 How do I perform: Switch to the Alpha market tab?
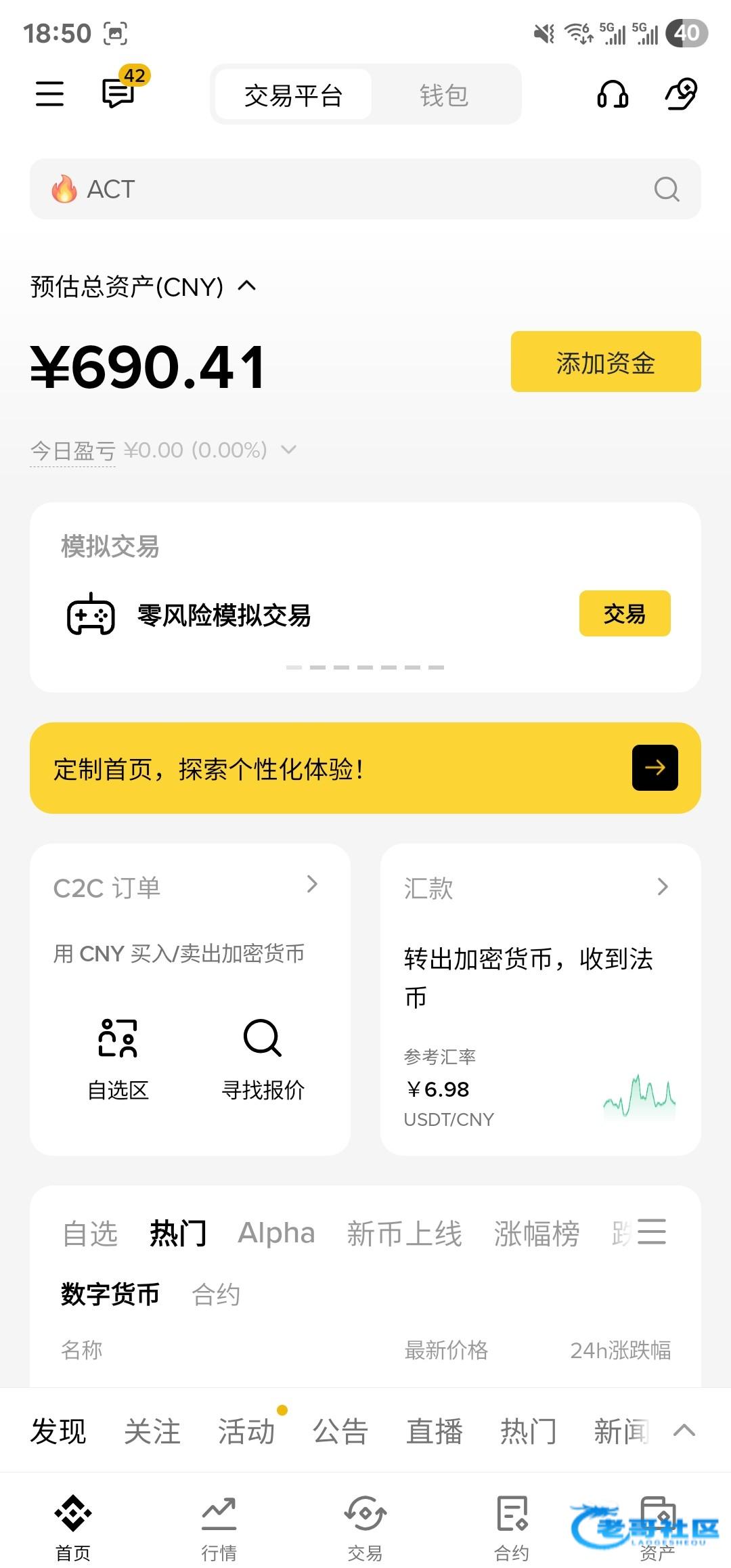(x=276, y=1233)
